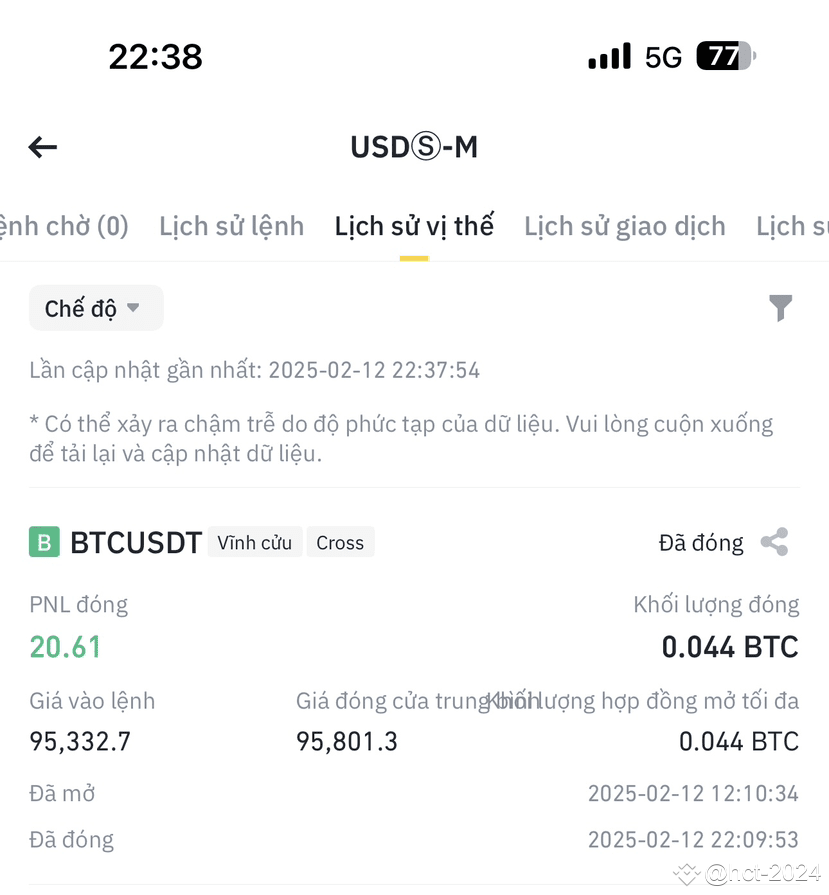Open the Lịch sử lệnh tab

(231, 226)
